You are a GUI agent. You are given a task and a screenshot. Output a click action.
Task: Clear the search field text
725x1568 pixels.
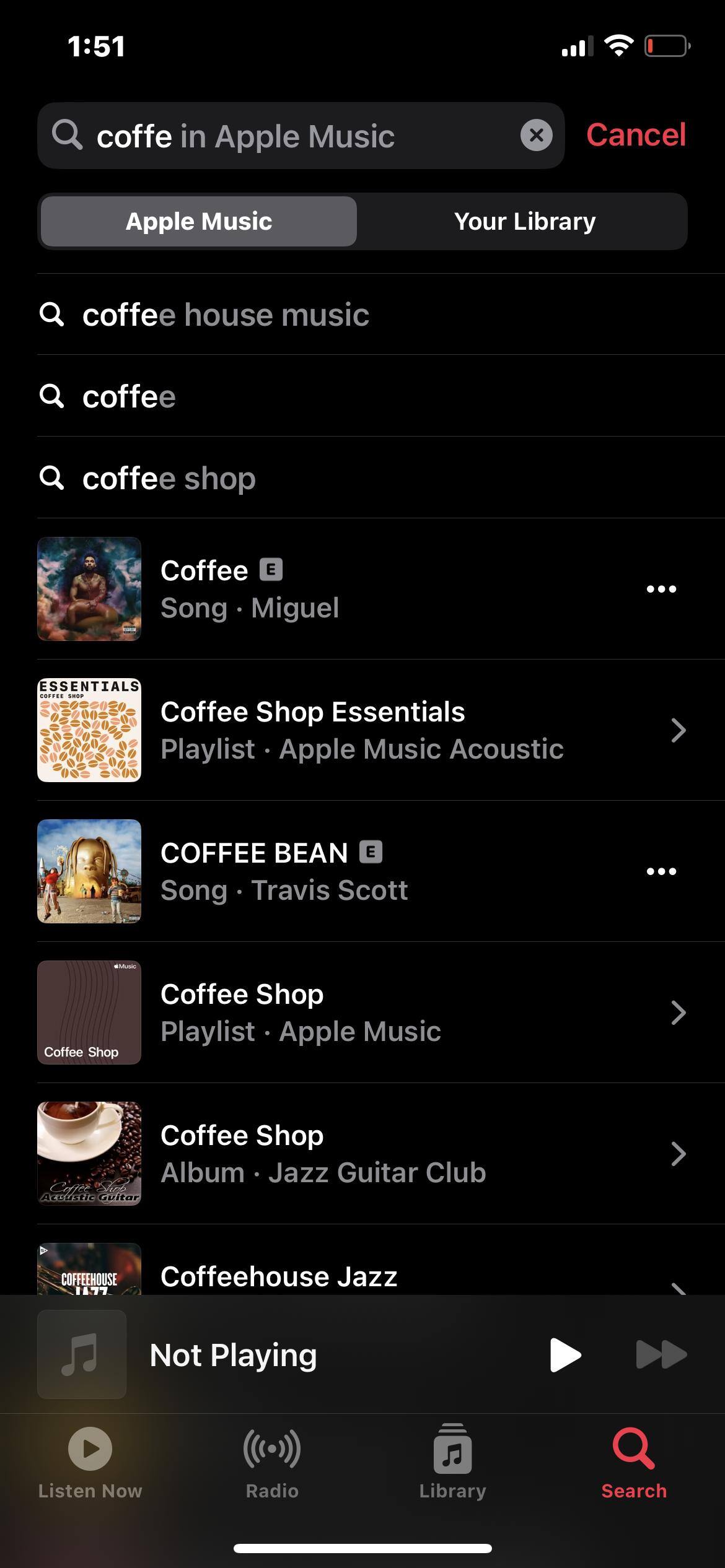536,135
